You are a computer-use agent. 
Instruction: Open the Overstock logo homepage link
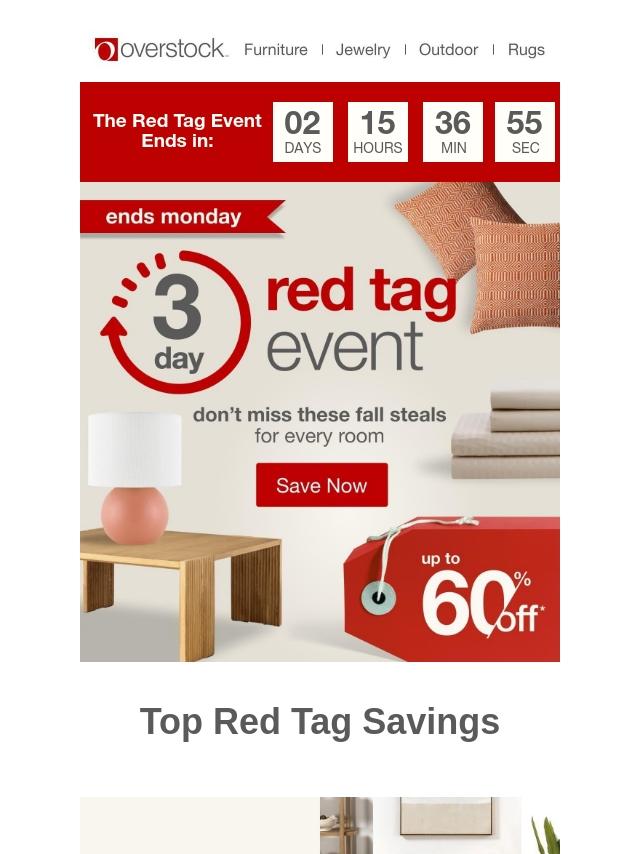[161, 49]
